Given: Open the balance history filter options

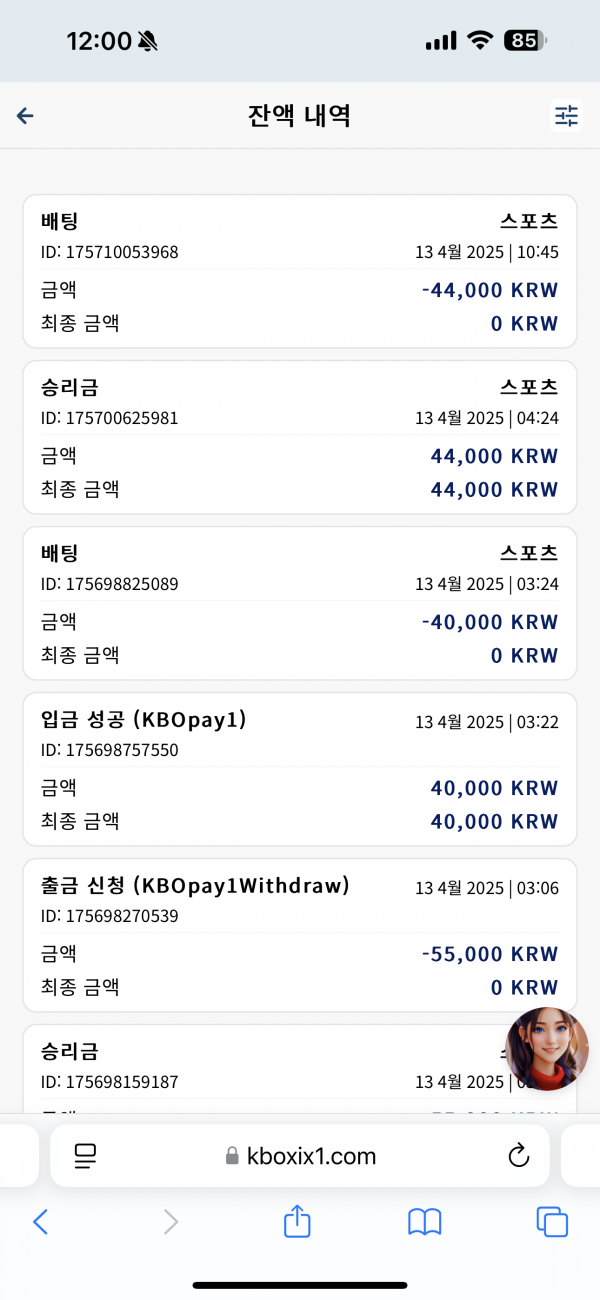Looking at the screenshot, I should 566,116.
